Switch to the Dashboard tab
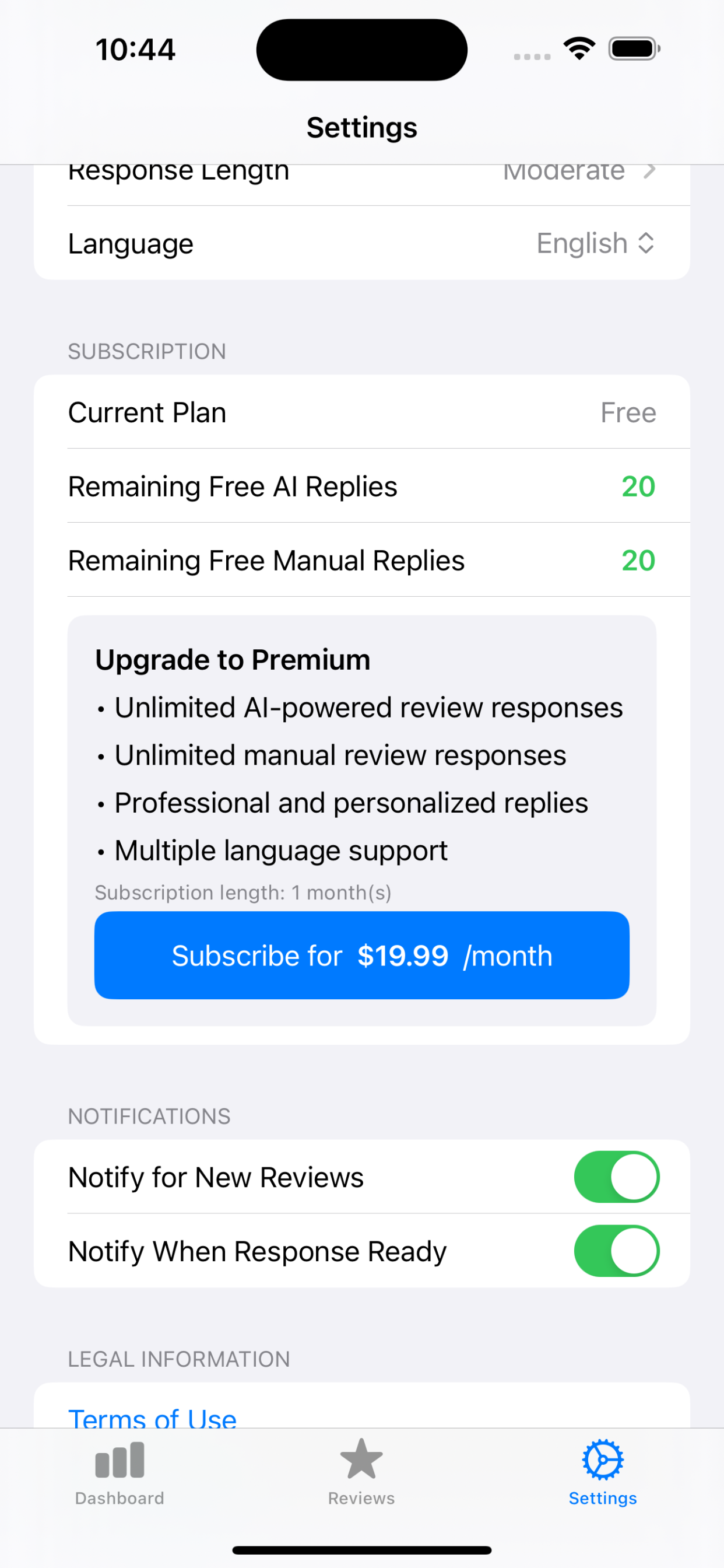 click(120, 1473)
